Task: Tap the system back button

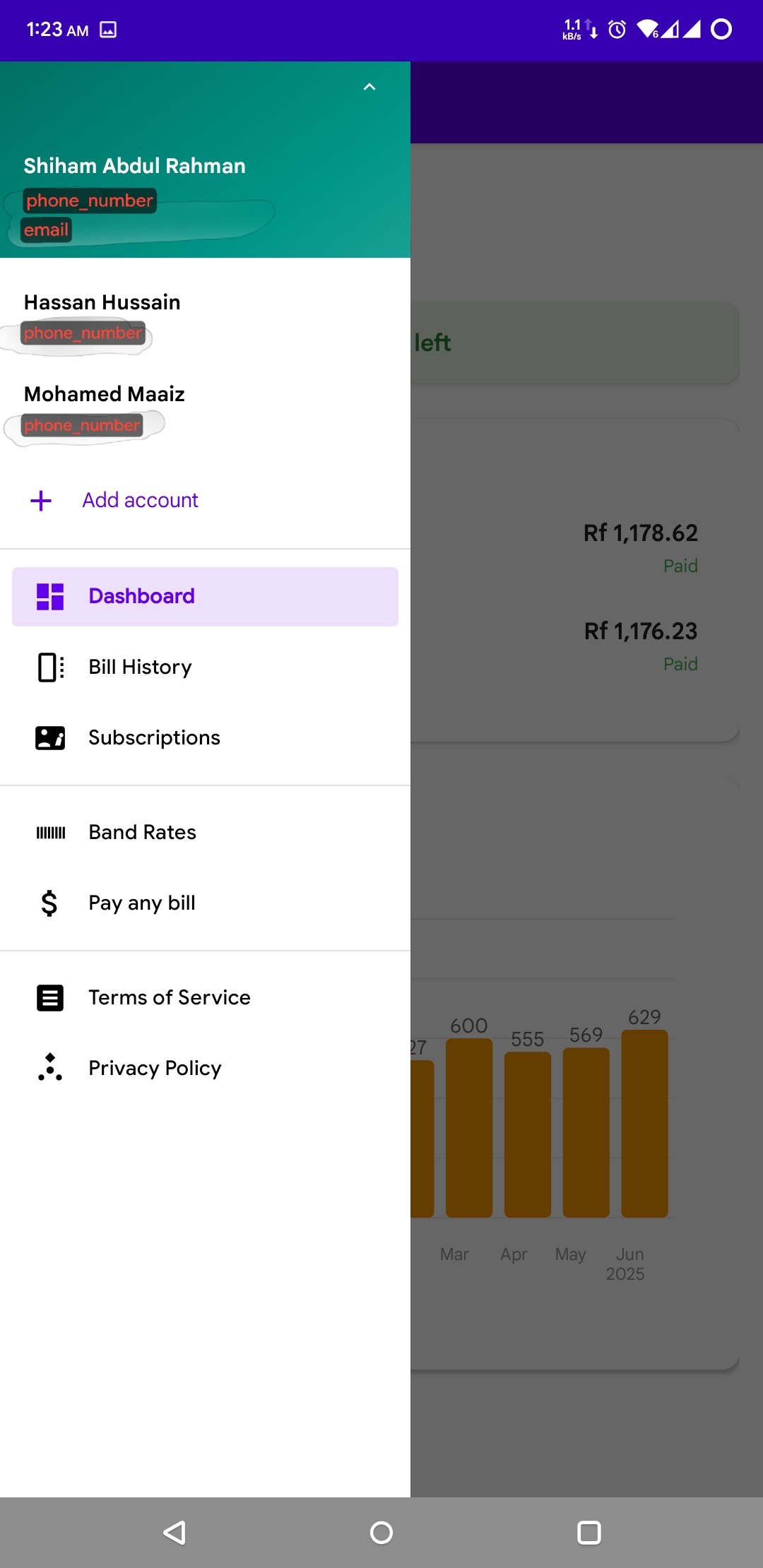Action: pos(174,1533)
